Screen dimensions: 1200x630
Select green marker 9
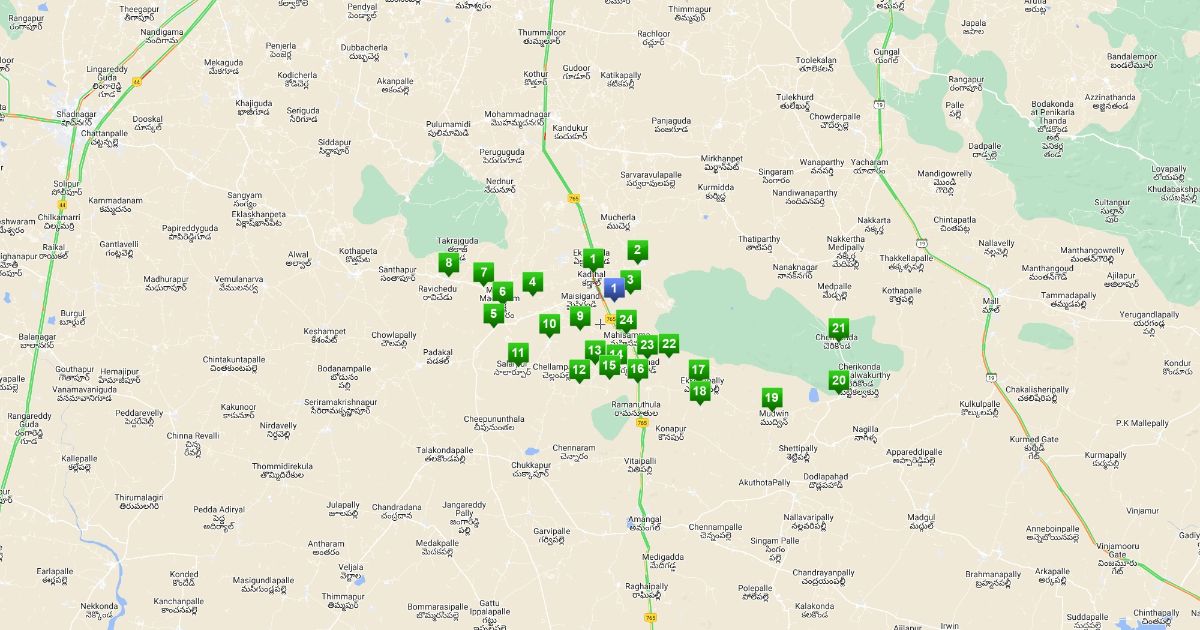pos(579,317)
